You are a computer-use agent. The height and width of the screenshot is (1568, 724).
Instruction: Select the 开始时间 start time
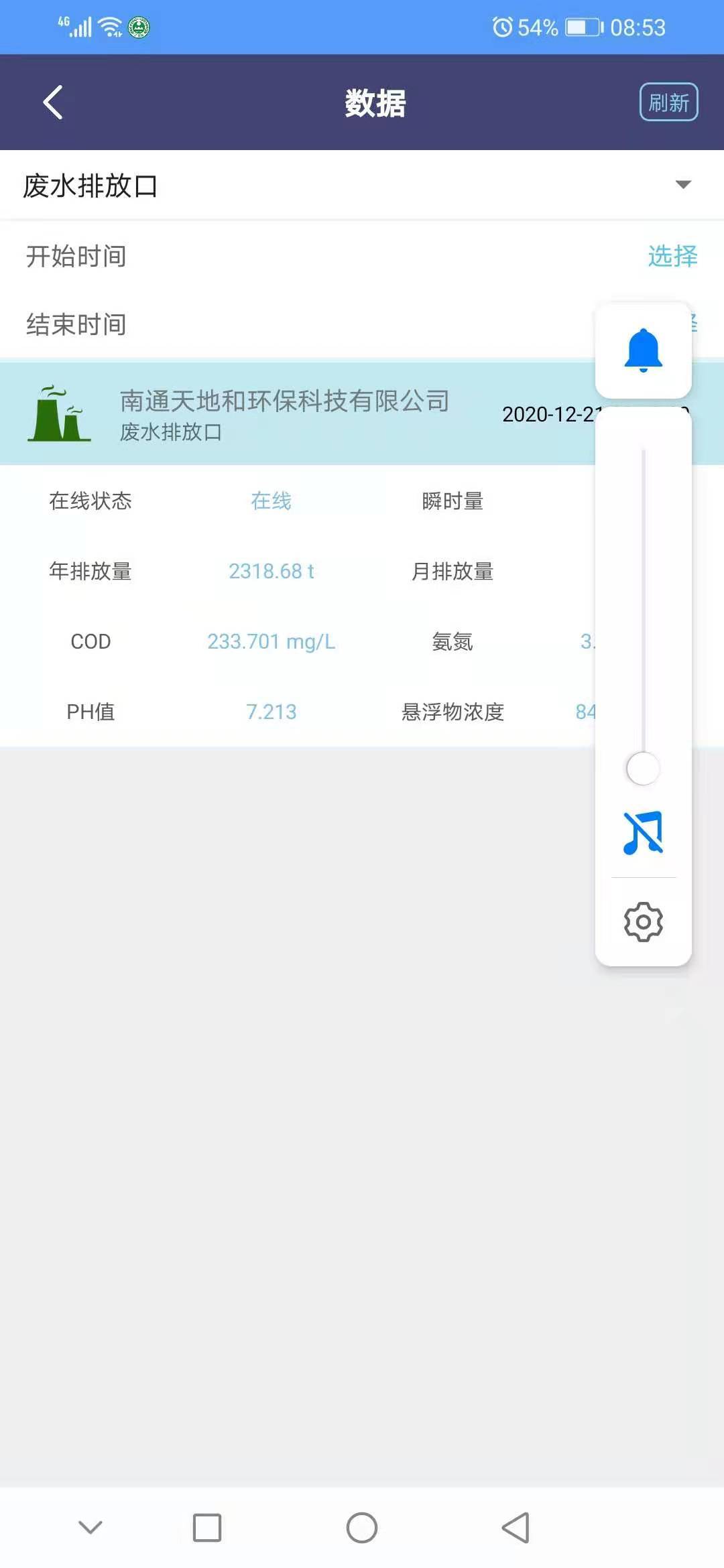tap(672, 256)
